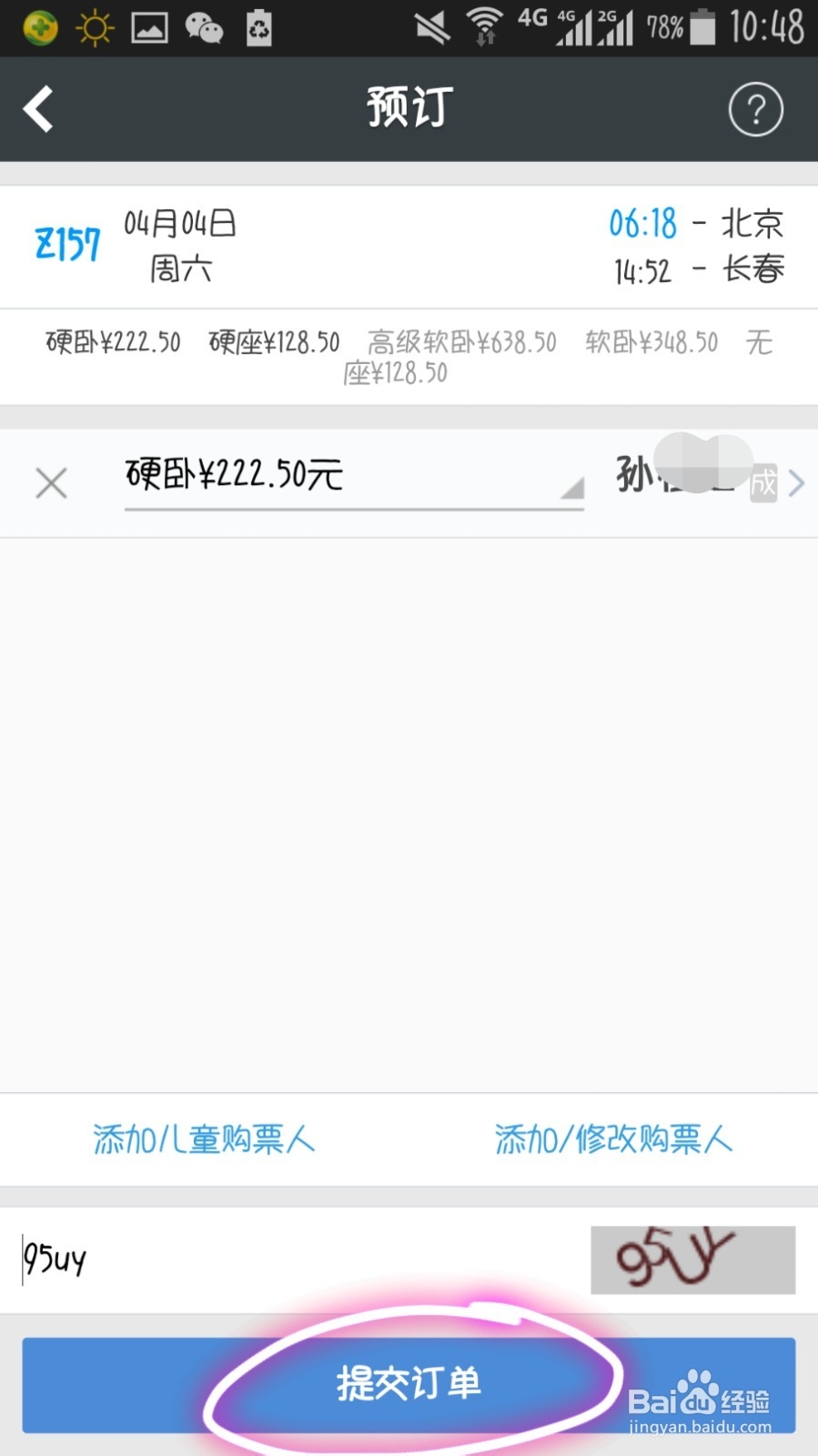Tap 添加儿童购票人 to add a child passenger
This screenshot has height=1456, width=818.
(204, 1139)
